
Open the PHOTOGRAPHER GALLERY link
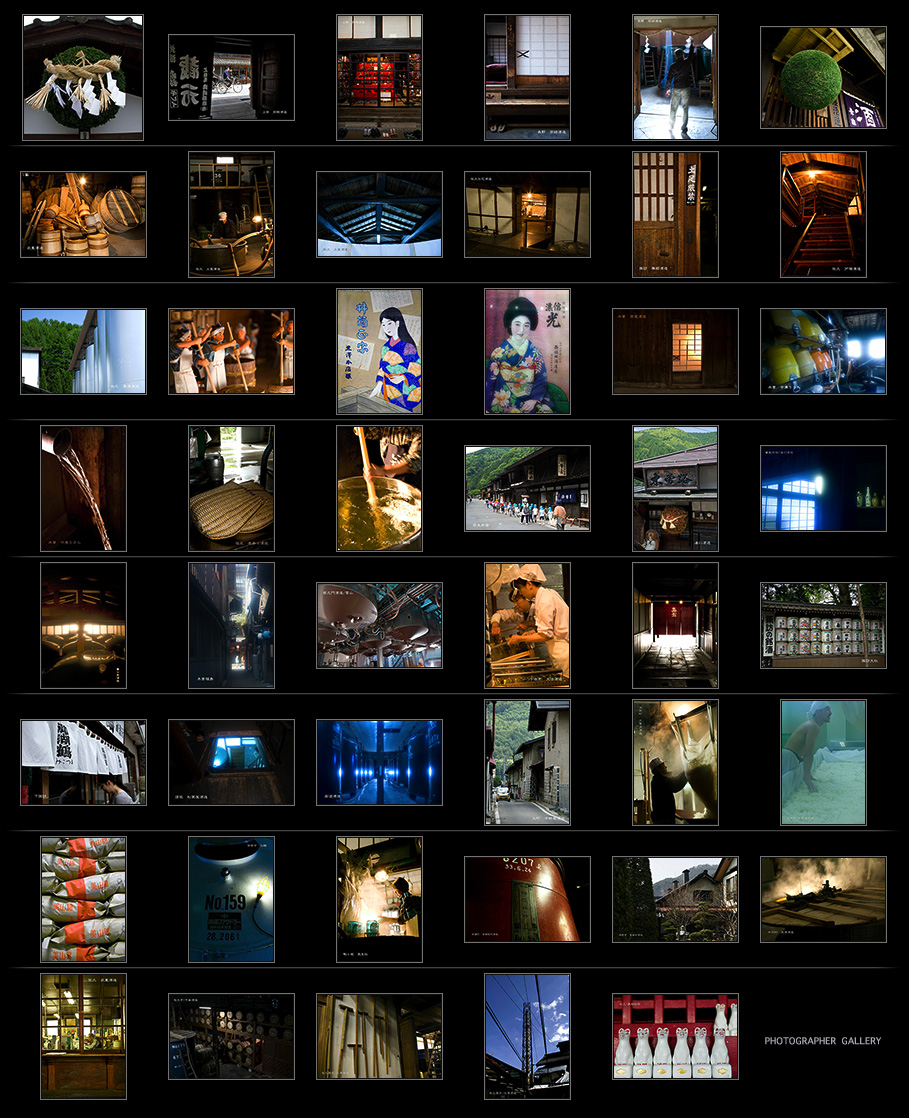[x=822, y=1041]
